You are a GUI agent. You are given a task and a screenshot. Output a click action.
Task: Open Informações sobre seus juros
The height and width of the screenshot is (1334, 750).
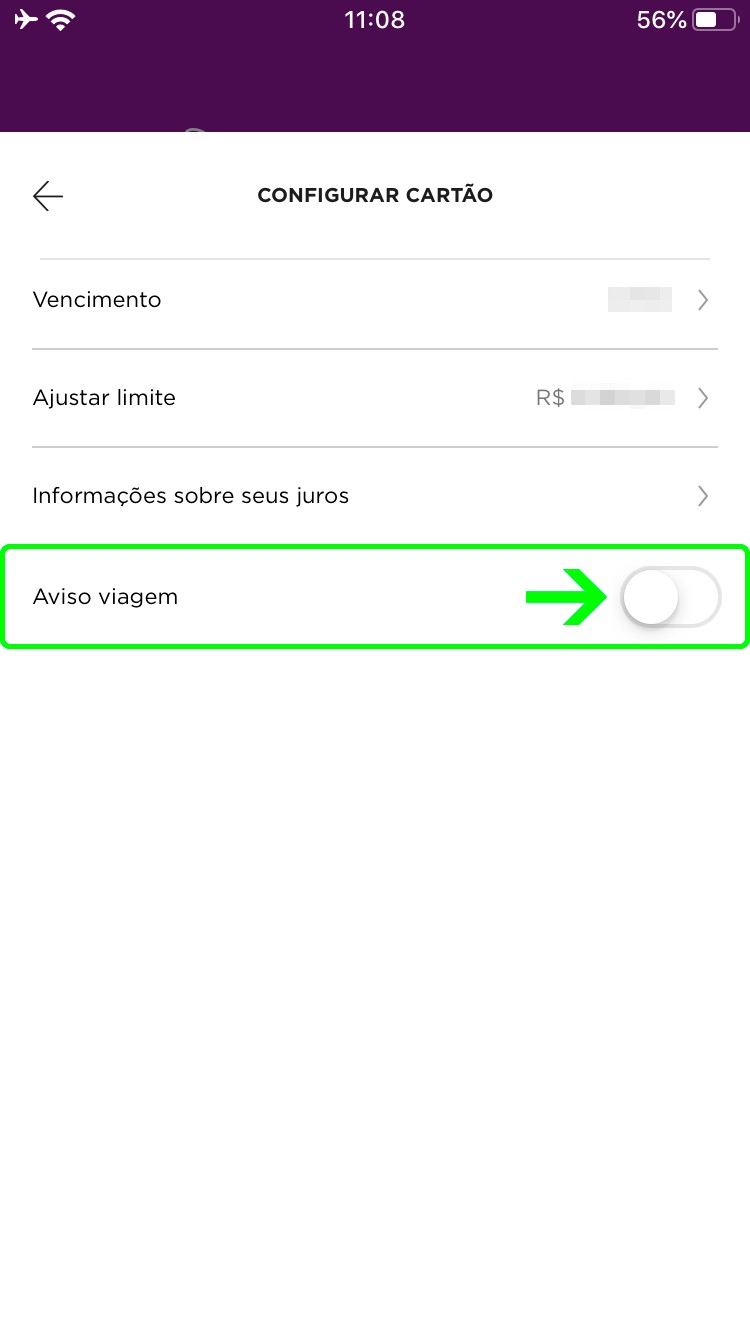tap(374, 496)
